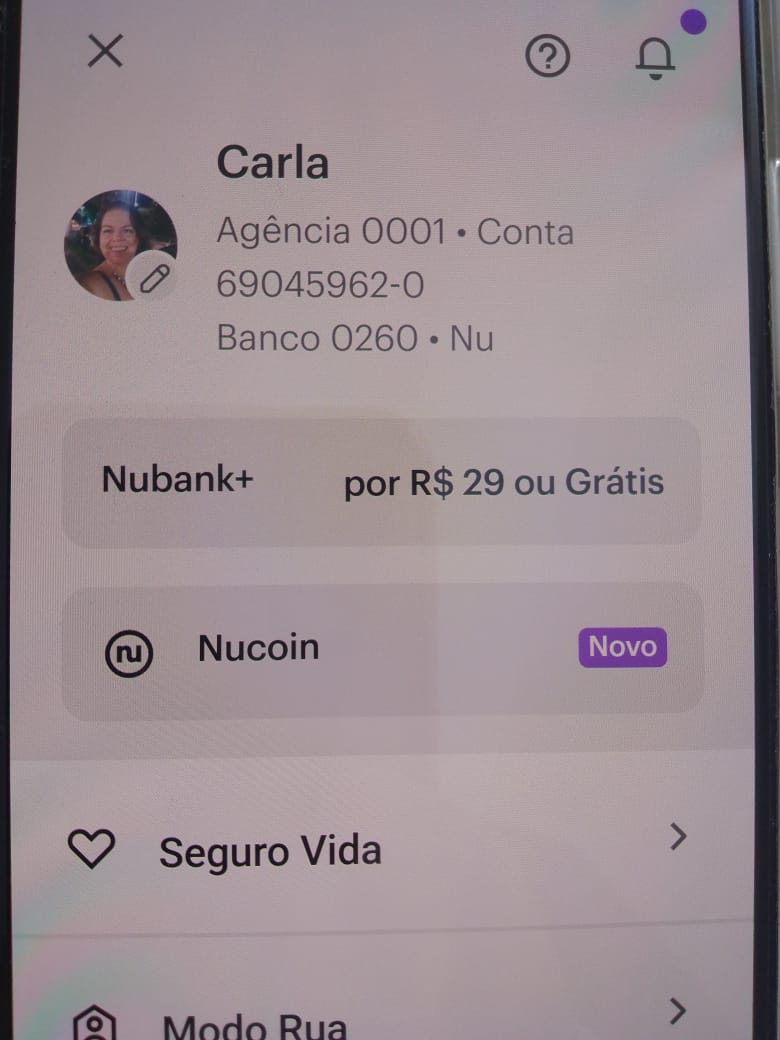Open the Nubank+ offer card
This screenshot has height=1040, width=780.
pos(382,482)
